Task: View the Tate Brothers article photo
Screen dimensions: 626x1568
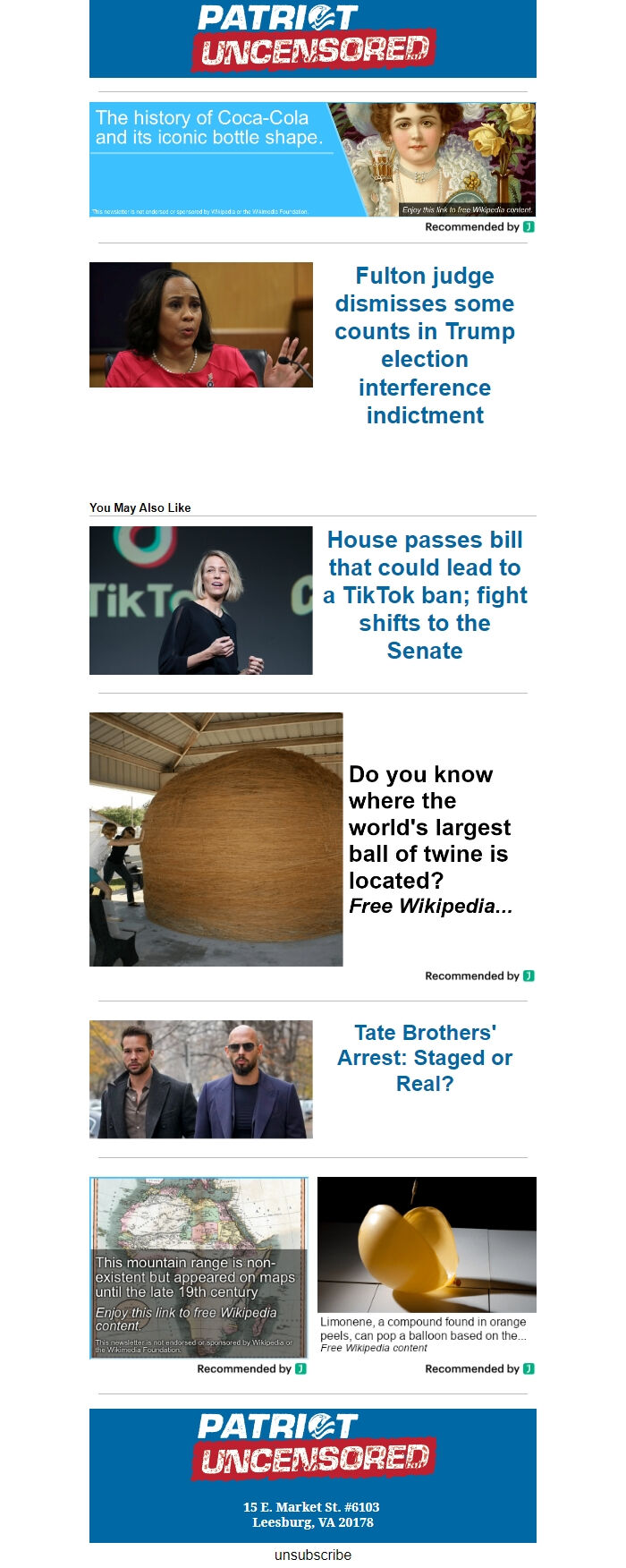Action: pos(201,1079)
